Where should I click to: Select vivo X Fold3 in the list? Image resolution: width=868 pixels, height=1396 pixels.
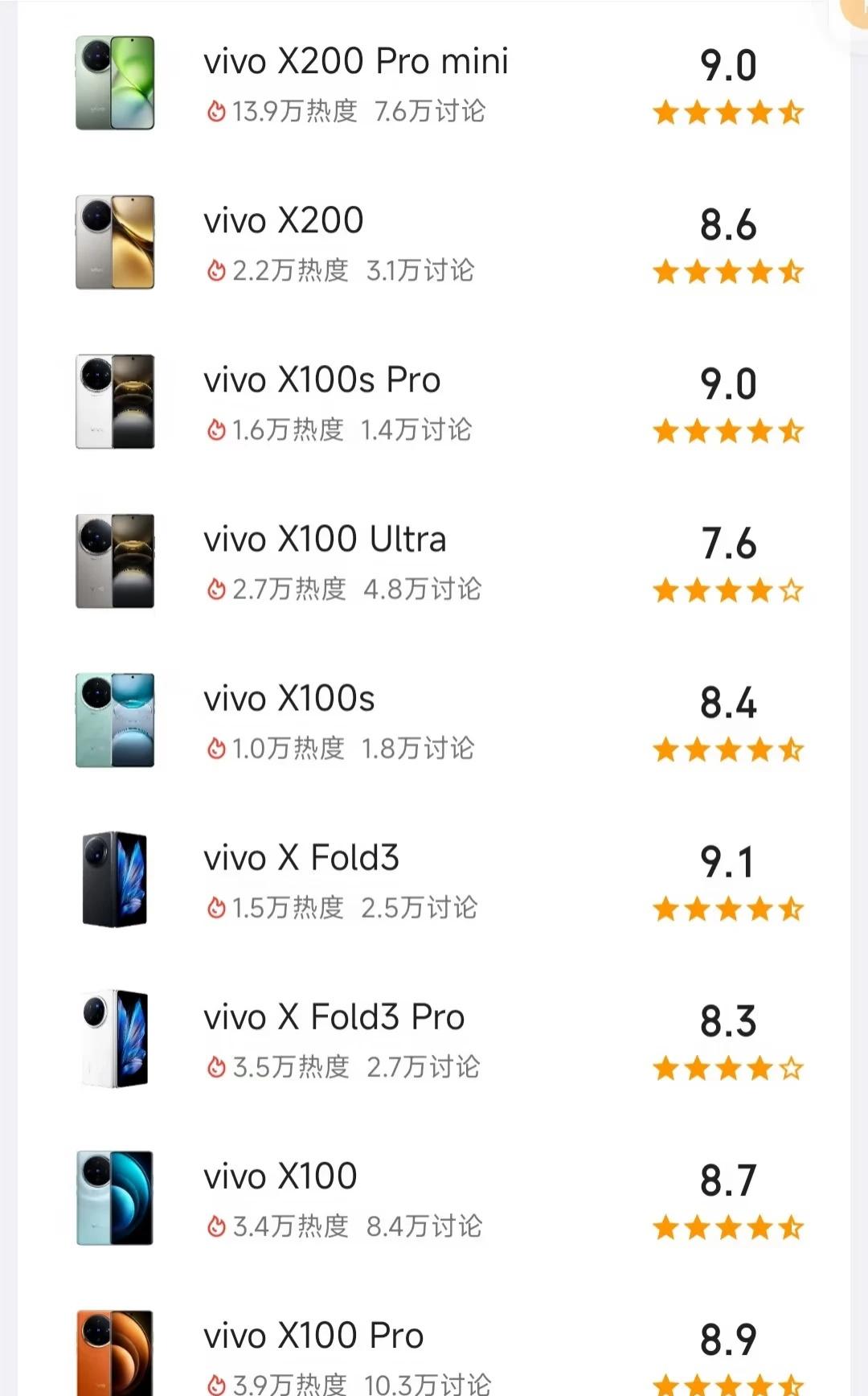[434, 879]
